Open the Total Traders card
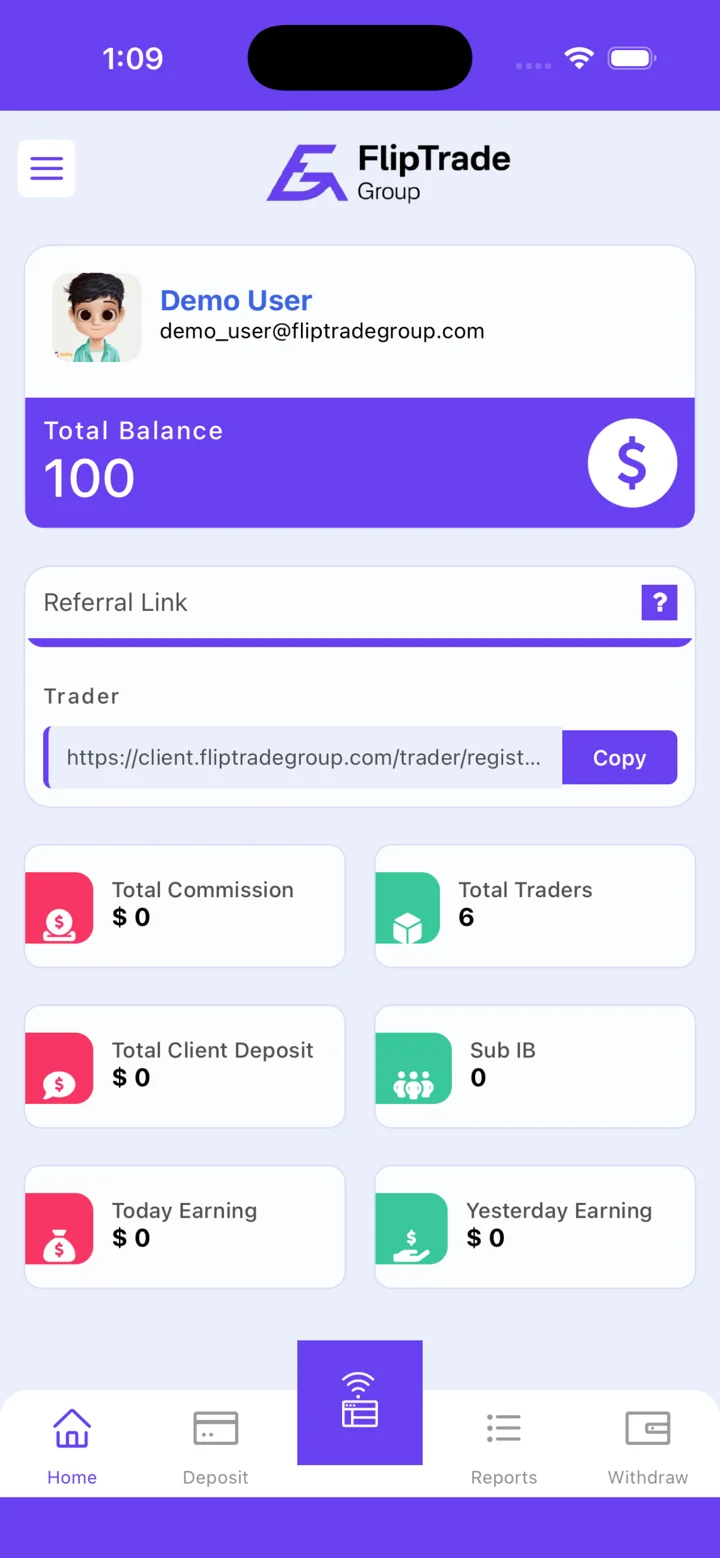Image resolution: width=720 pixels, height=1558 pixels. (535, 906)
